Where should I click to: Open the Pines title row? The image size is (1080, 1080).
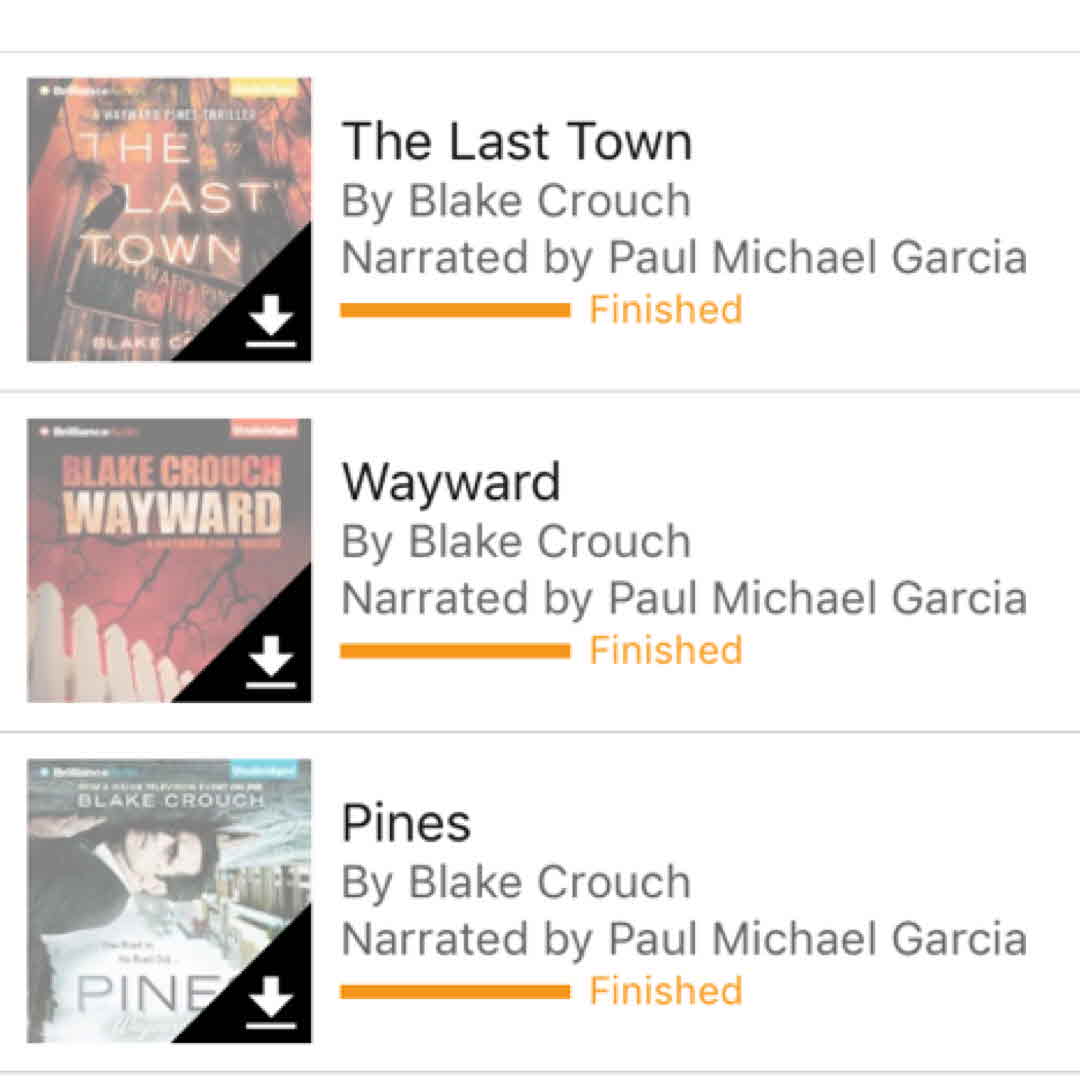[406, 824]
